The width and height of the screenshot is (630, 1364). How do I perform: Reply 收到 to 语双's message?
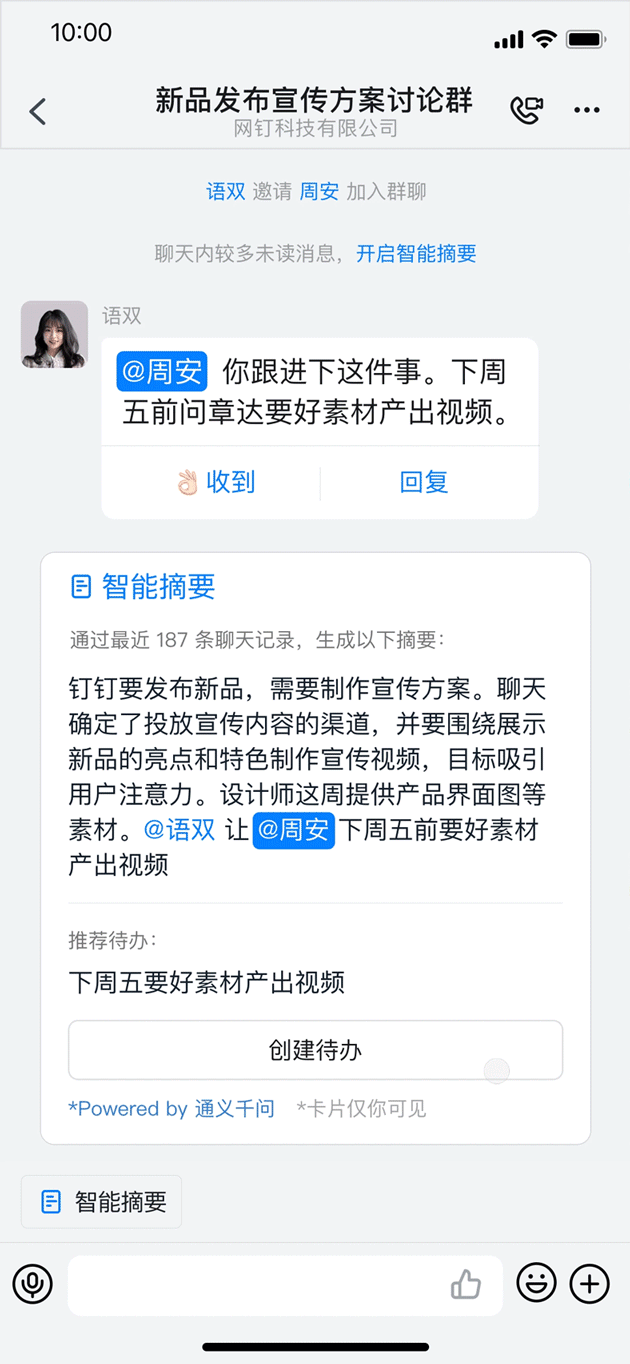click(216, 482)
